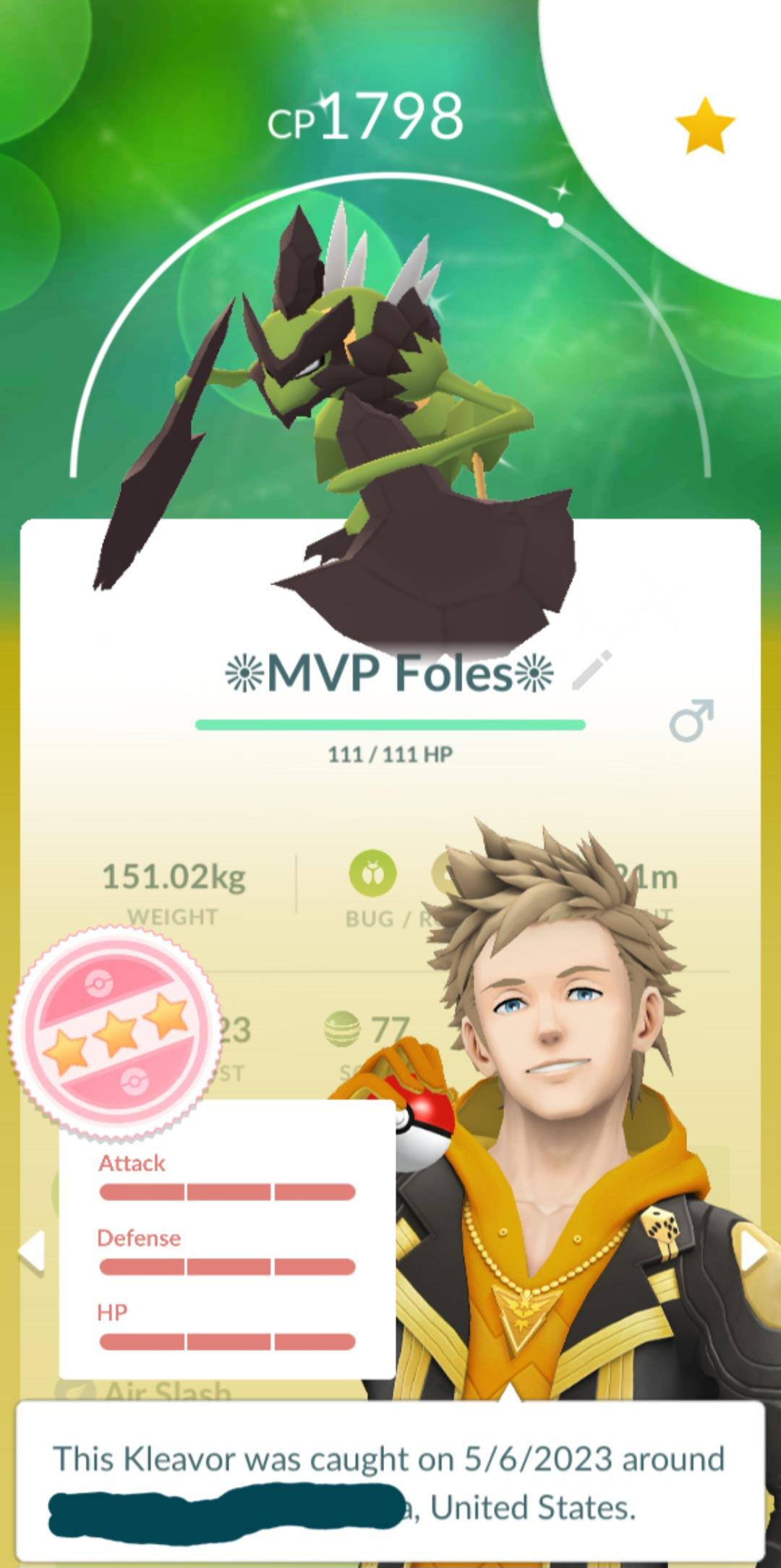Dismiss the appraisal caught-date message
Image resolution: width=781 pixels, height=1568 pixels.
pyautogui.click(x=390, y=1482)
